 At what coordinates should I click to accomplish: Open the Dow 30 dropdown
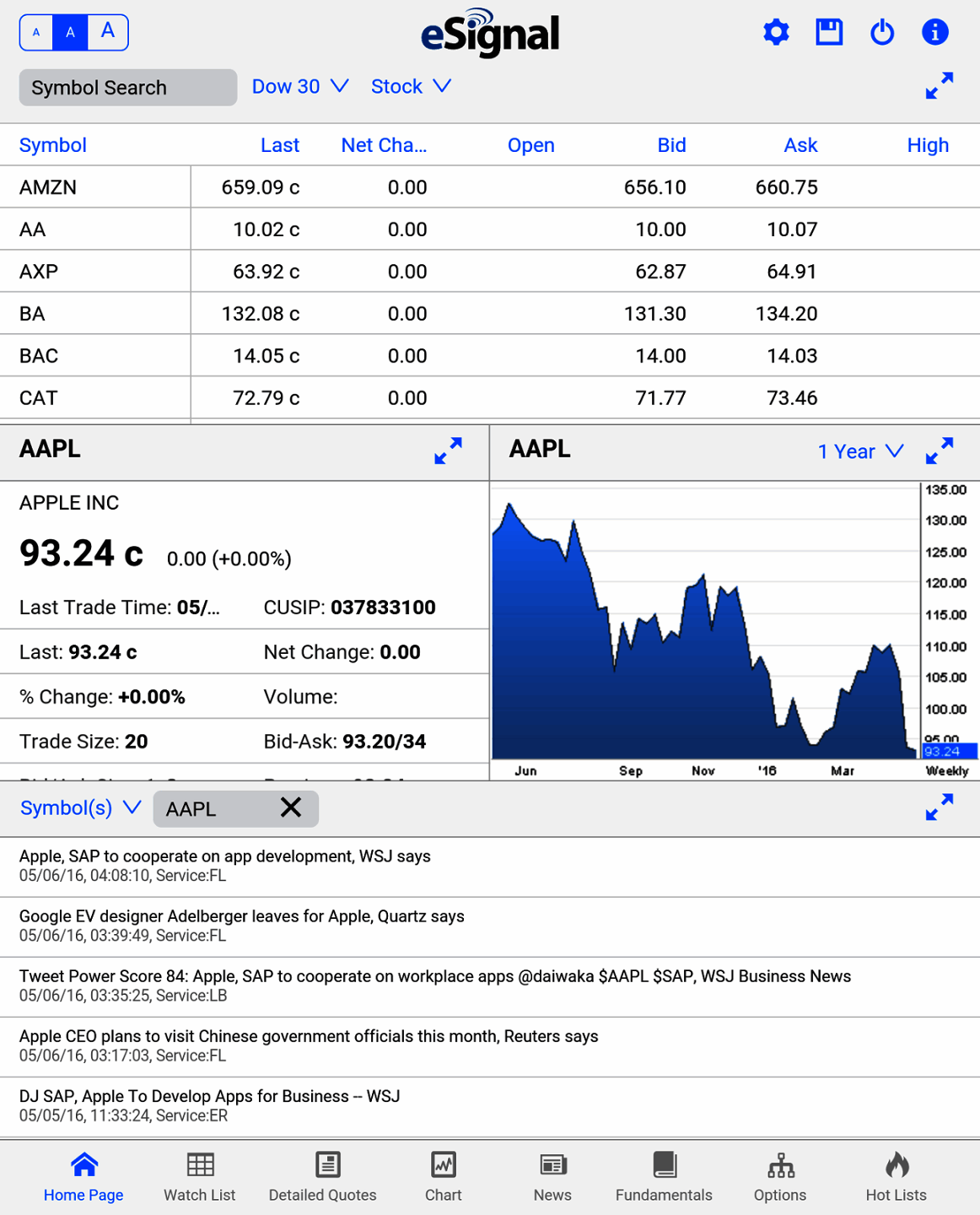(x=299, y=87)
